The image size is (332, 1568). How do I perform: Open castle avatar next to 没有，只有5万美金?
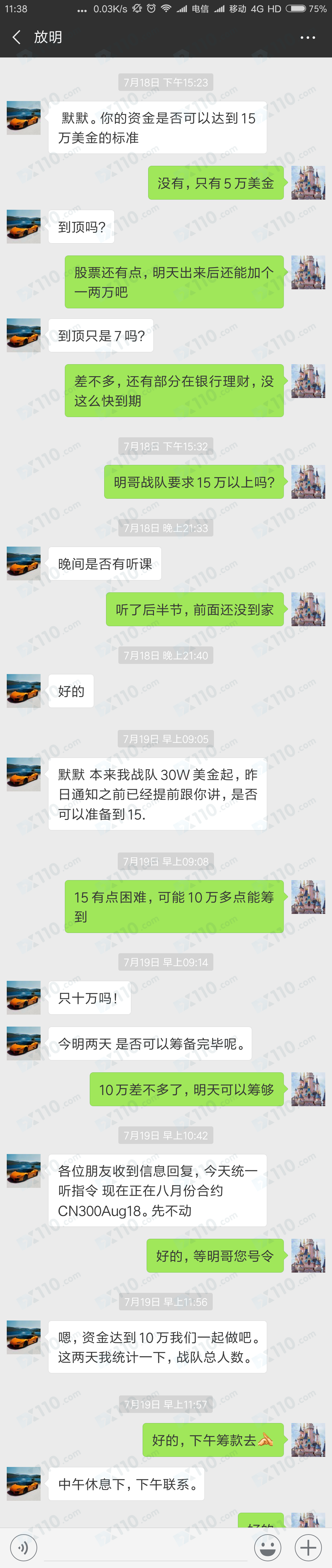308,183
